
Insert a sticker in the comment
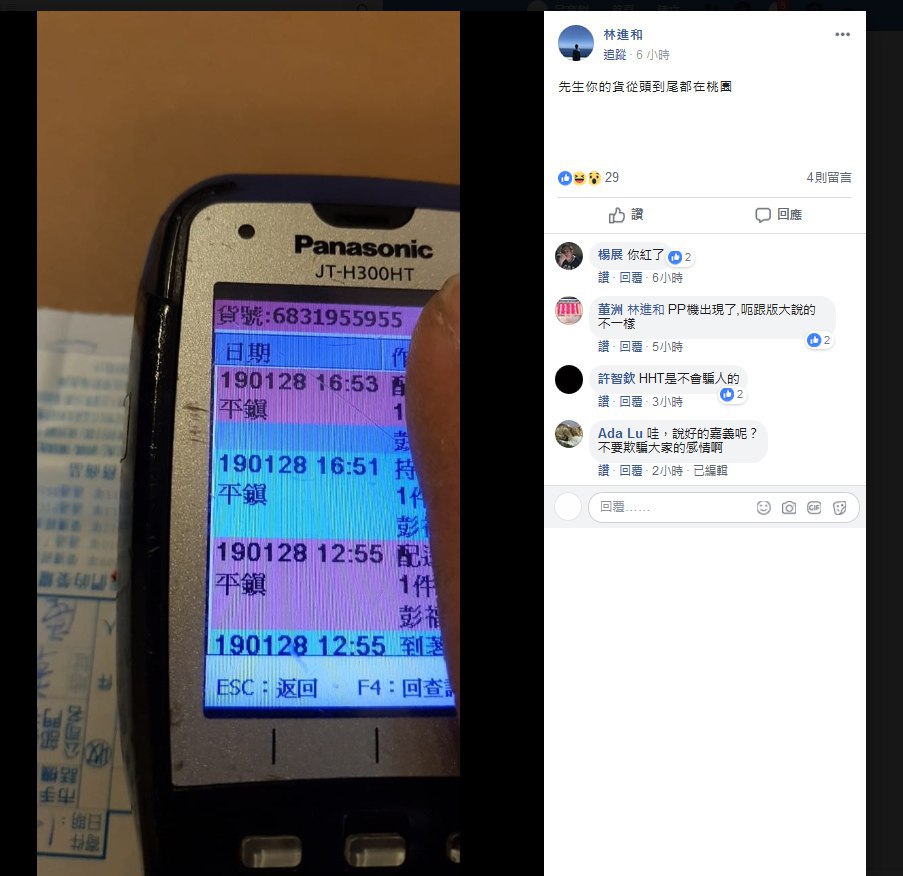pos(840,508)
